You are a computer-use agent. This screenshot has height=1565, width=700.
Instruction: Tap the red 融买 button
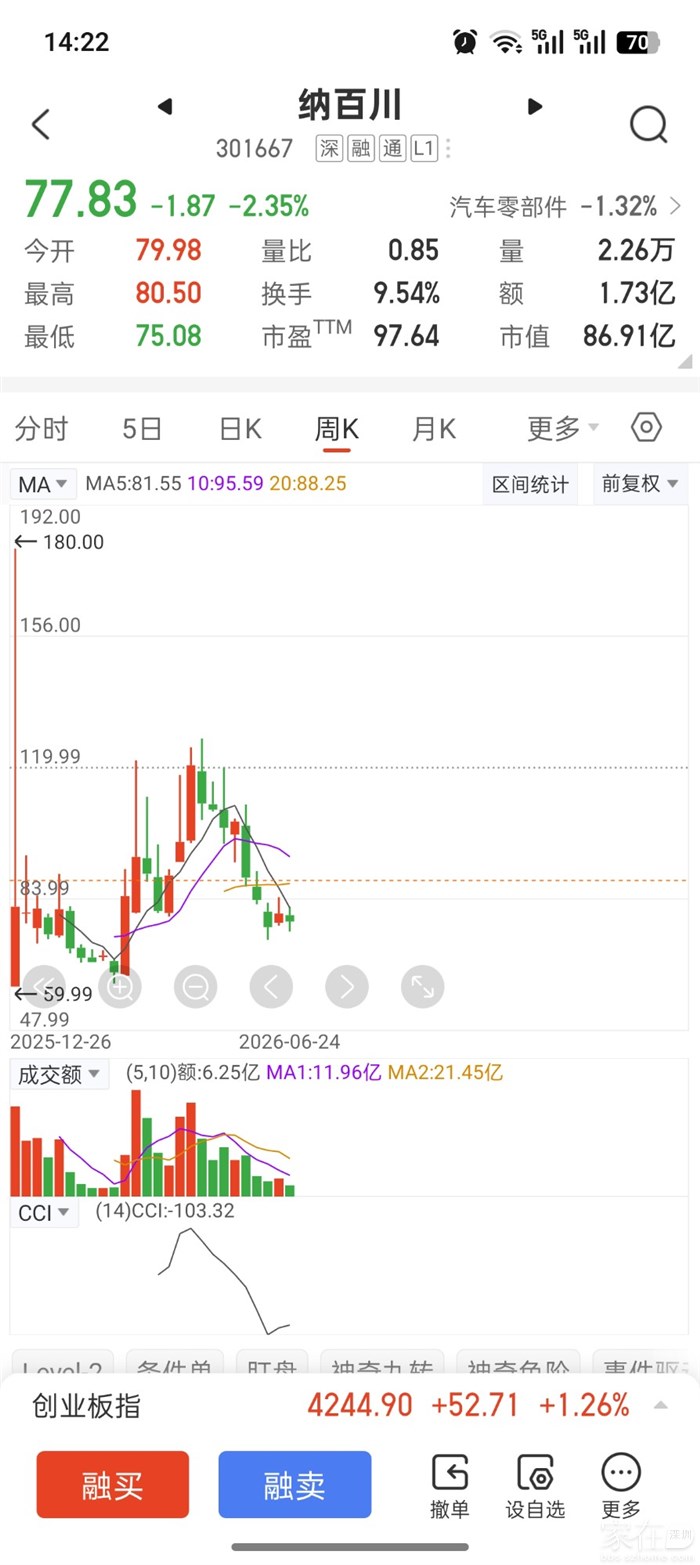pyautogui.click(x=113, y=1485)
